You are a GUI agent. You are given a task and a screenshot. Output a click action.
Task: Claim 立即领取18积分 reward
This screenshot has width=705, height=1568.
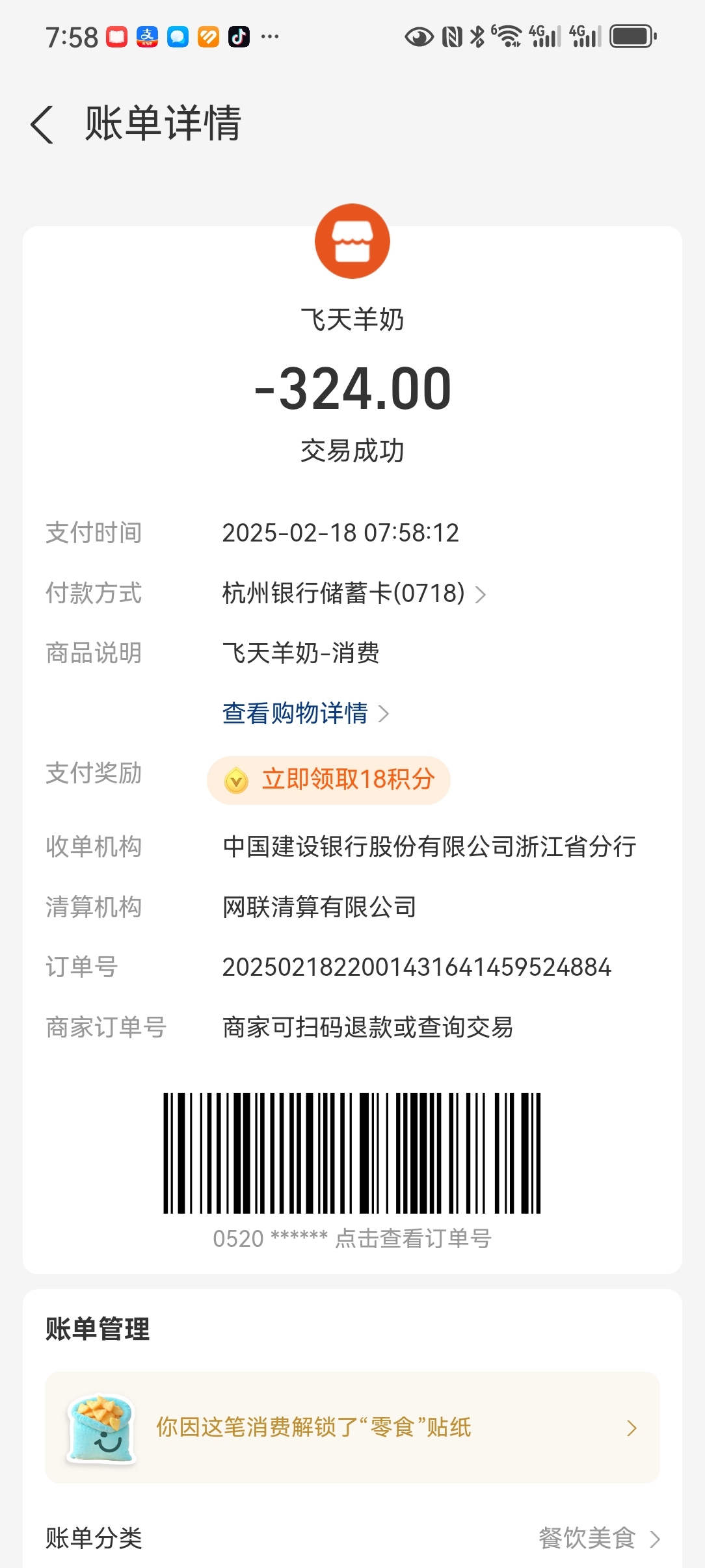click(x=329, y=779)
